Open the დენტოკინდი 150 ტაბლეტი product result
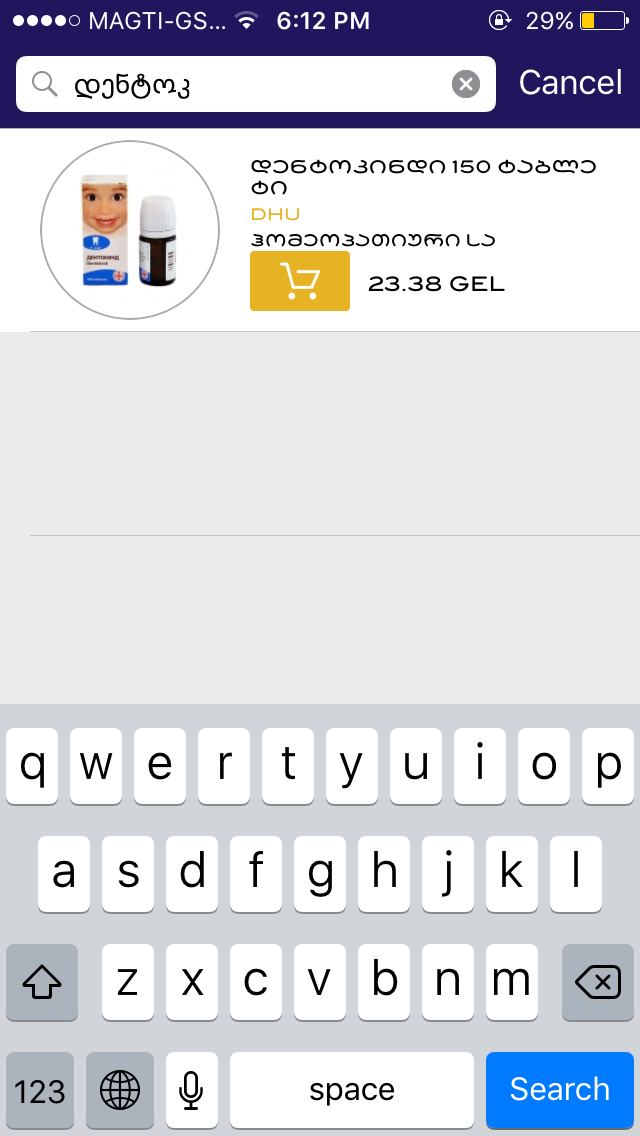 (x=368, y=176)
